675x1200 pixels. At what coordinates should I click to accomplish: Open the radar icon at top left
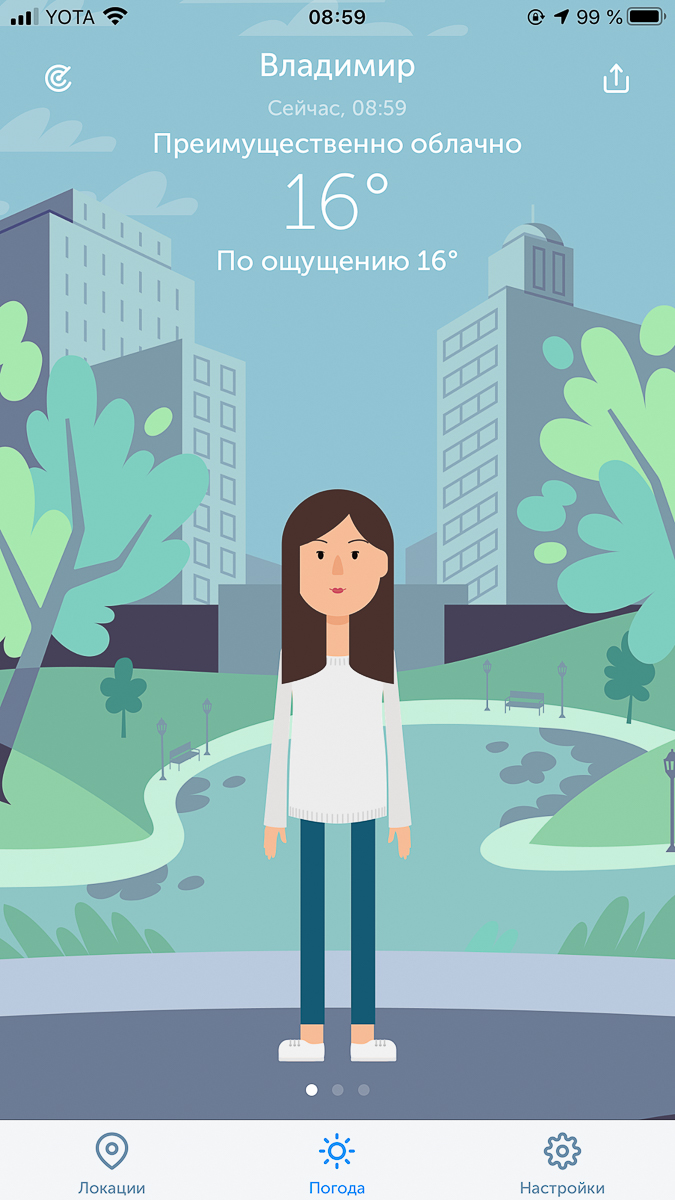59,78
